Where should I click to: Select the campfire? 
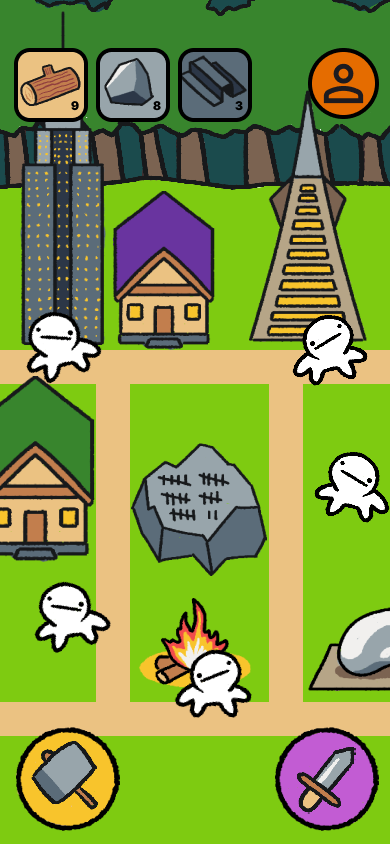pyautogui.click(x=191, y=646)
